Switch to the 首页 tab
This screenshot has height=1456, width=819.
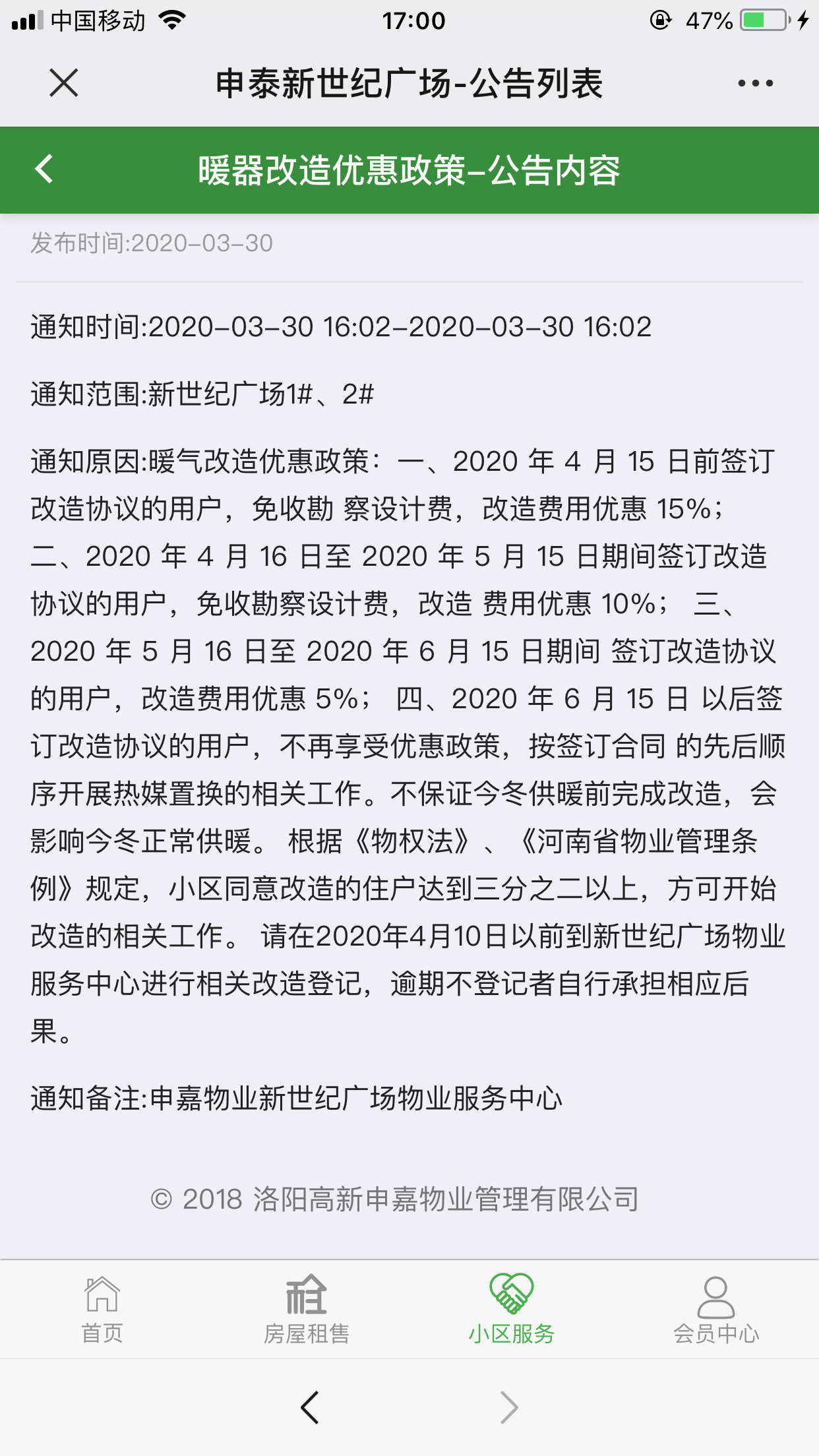(x=102, y=1309)
